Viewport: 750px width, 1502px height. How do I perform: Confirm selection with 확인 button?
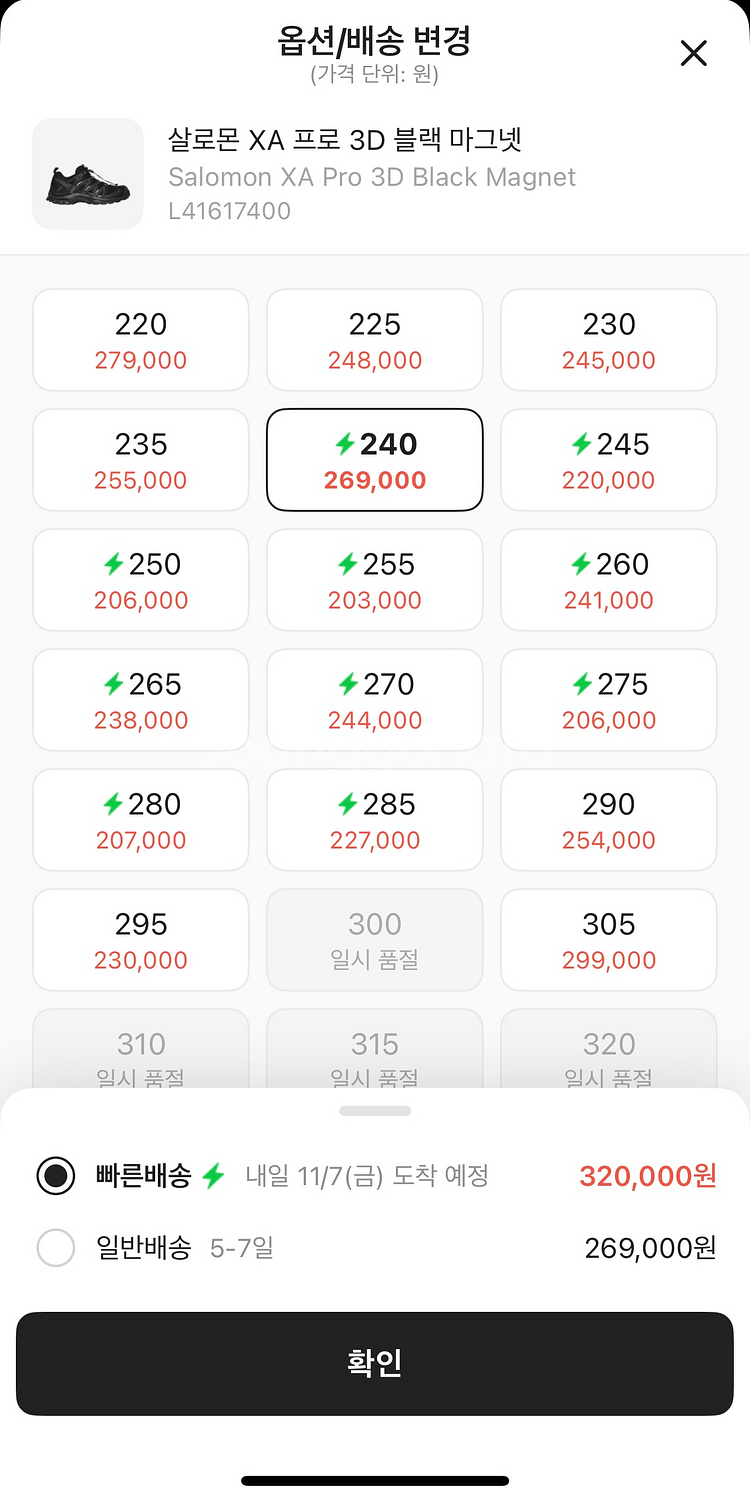click(x=375, y=1363)
